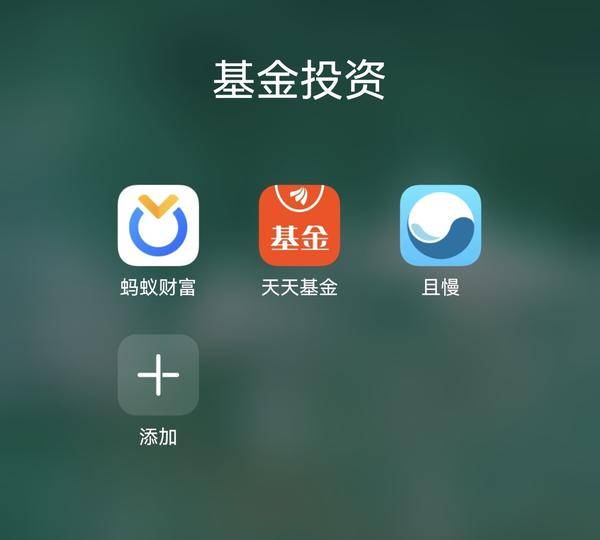Open the 且慢 app

(x=440, y=225)
